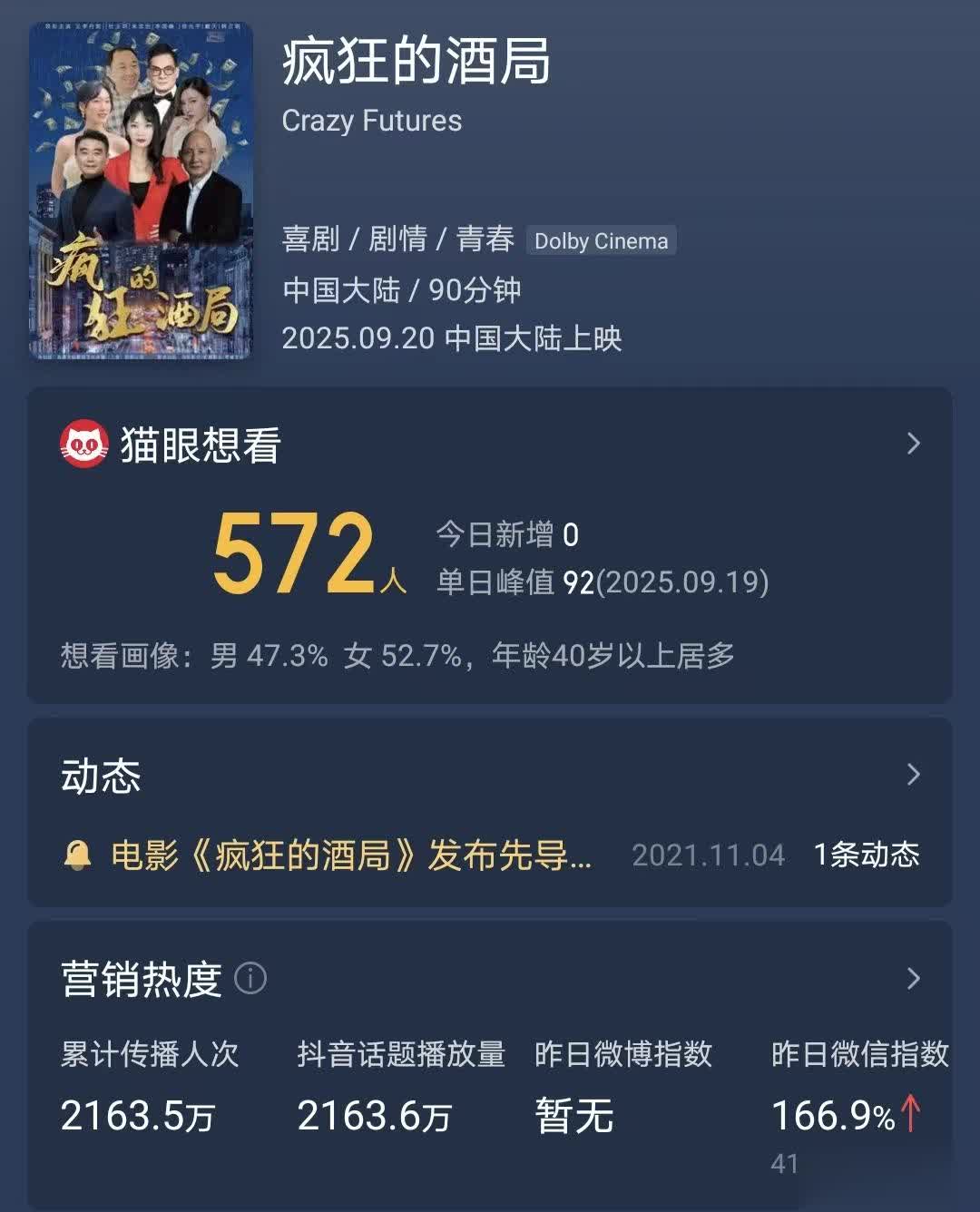The height and width of the screenshot is (1212, 980).
Task: Open the 动态 section
Action: point(913,775)
